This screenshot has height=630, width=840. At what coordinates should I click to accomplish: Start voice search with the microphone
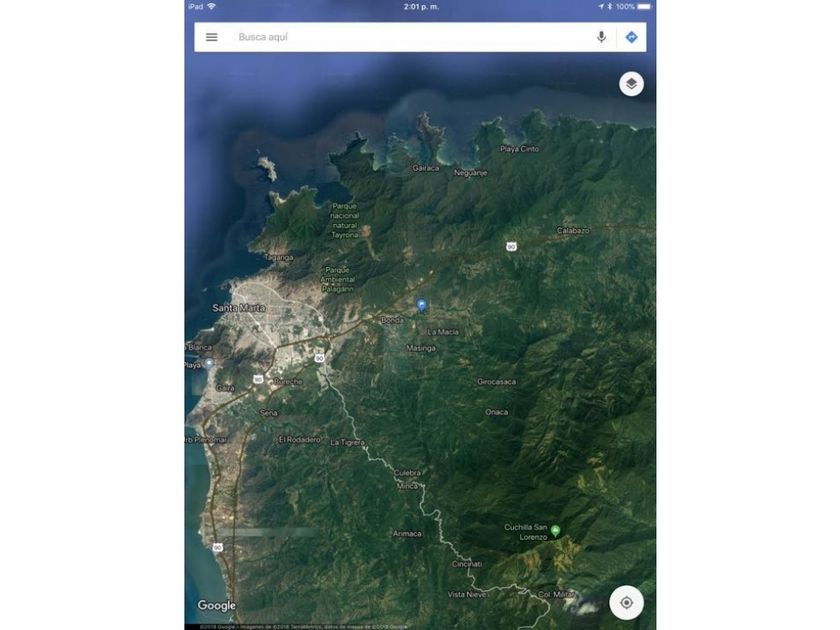(x=602, y=37)
